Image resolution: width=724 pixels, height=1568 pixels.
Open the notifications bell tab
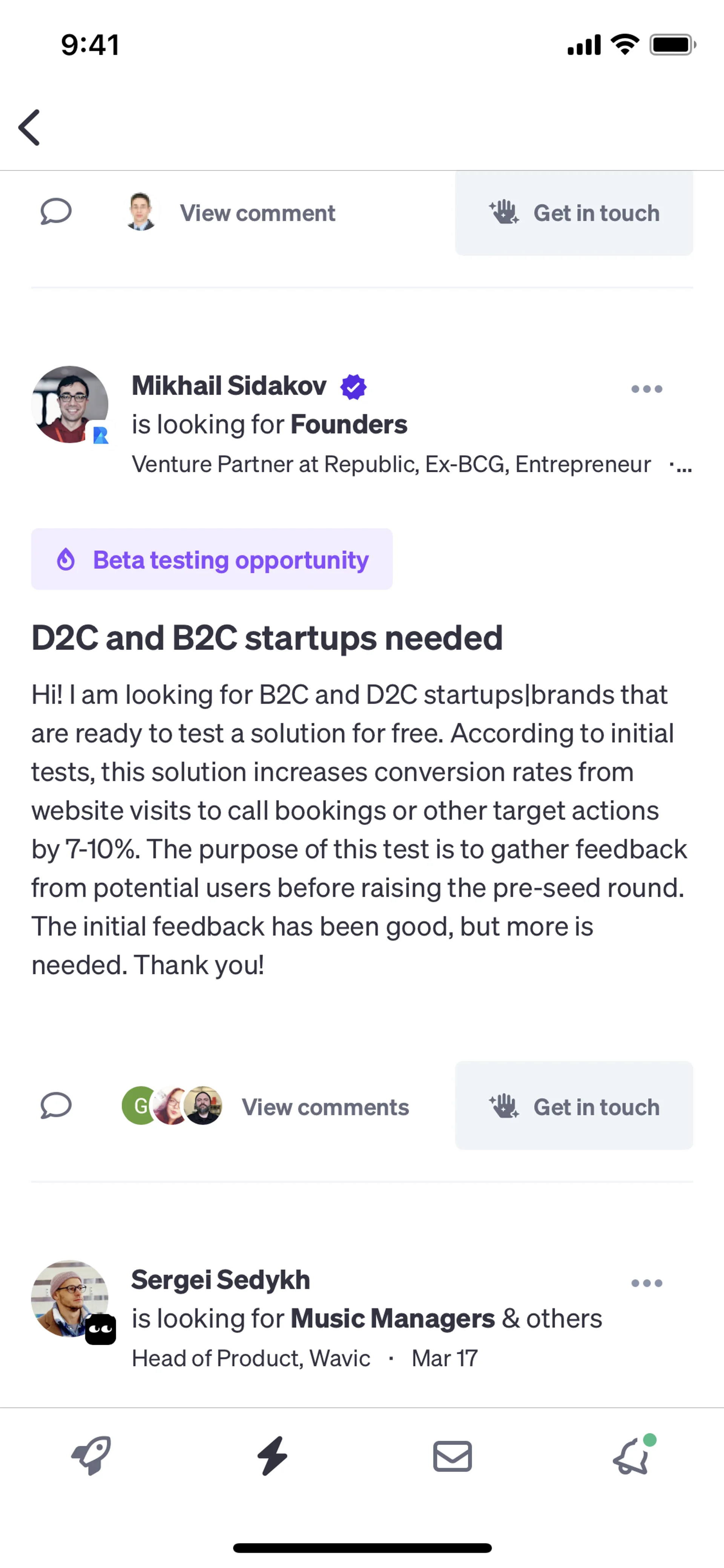point(632,1456)
